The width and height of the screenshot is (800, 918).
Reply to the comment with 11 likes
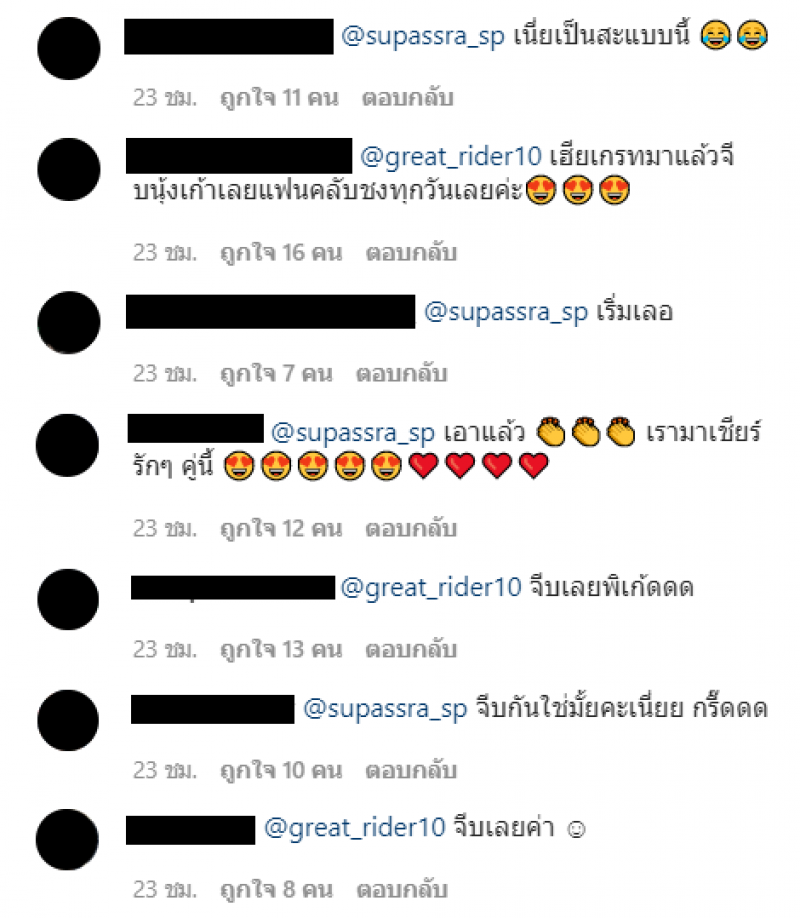tap(408, 98)
